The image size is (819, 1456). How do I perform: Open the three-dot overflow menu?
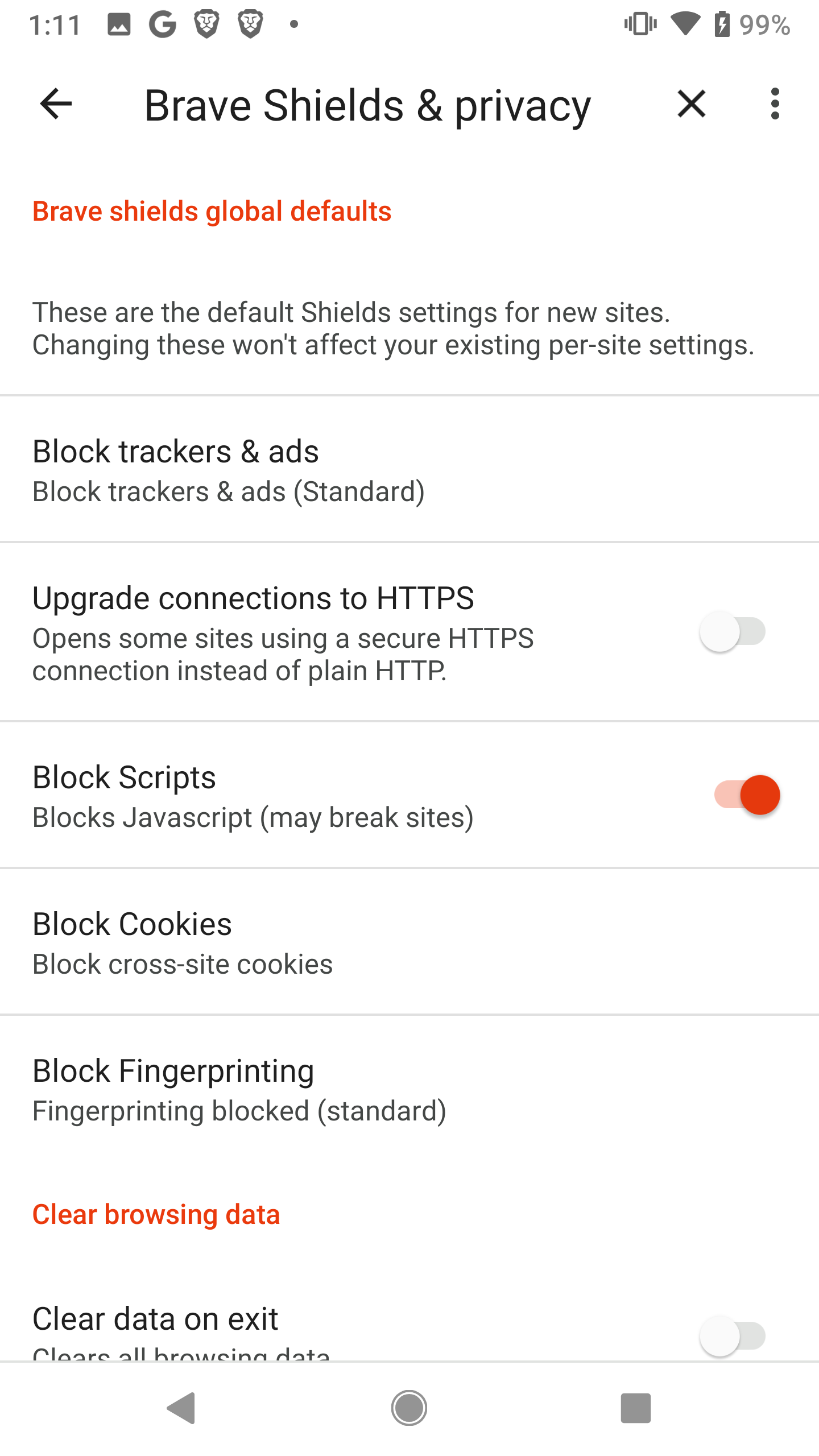tap(775, 104)
